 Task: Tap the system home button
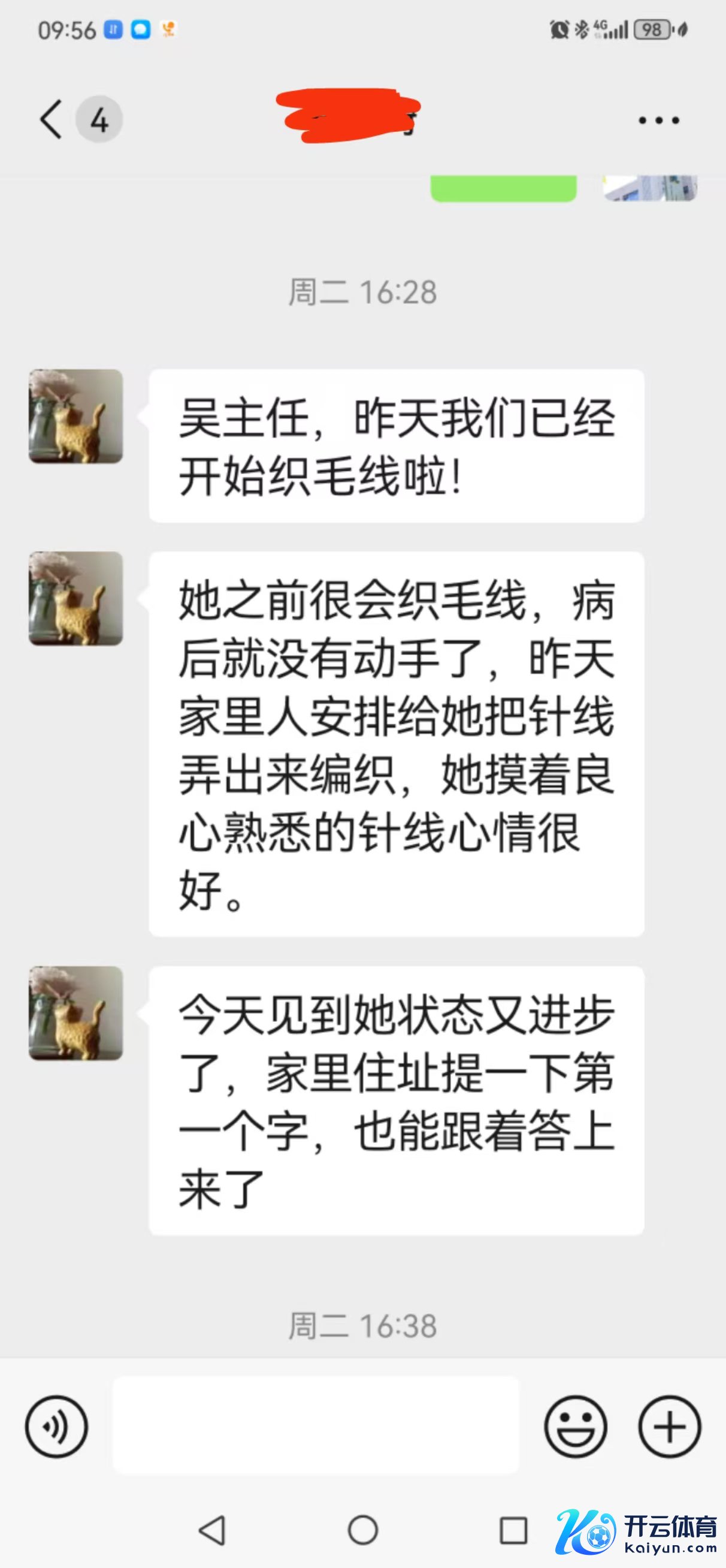(x=362, y=1530)
